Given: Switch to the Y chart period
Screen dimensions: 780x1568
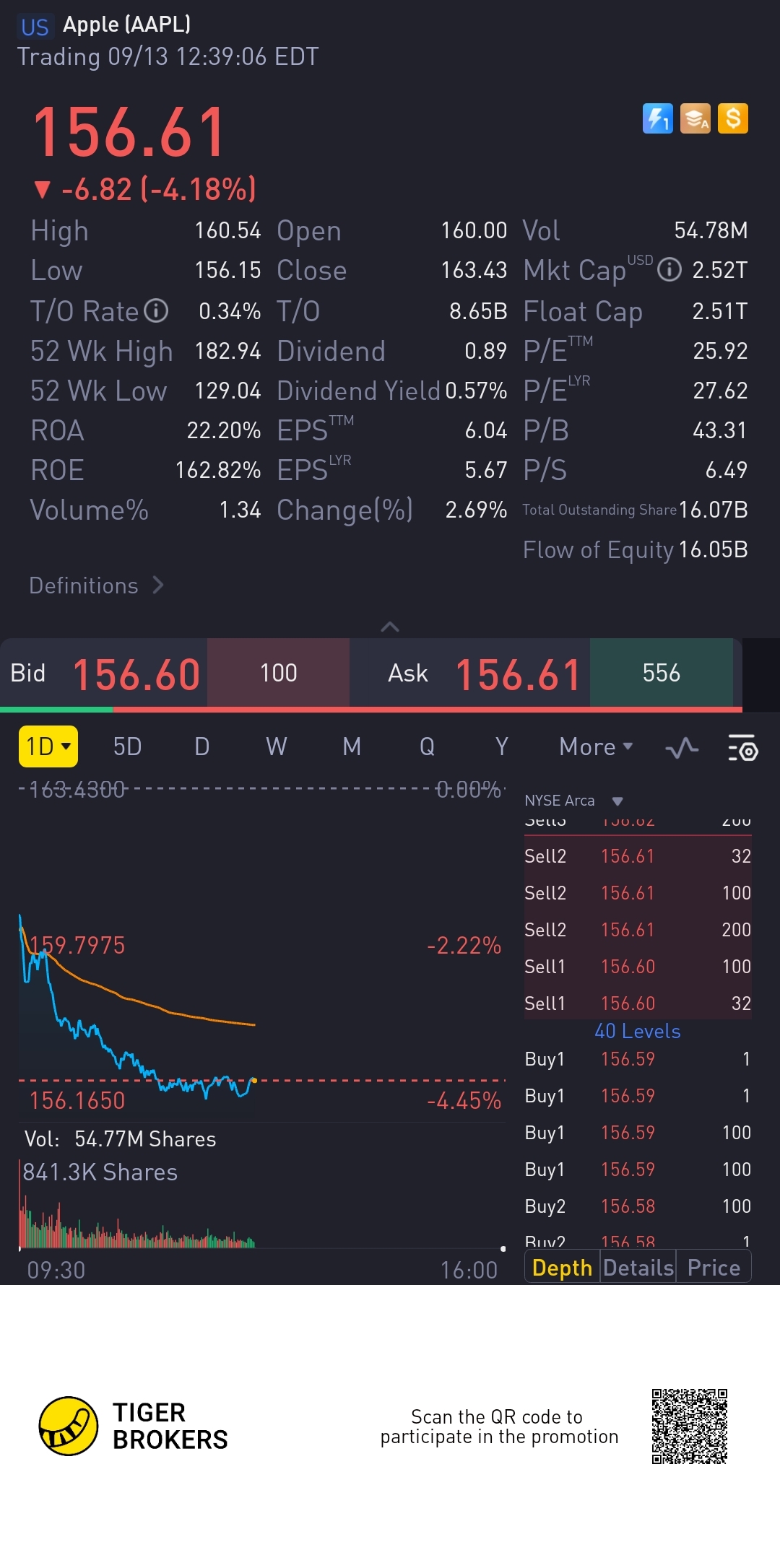Looking at the screenshot, I should [501, 746].
